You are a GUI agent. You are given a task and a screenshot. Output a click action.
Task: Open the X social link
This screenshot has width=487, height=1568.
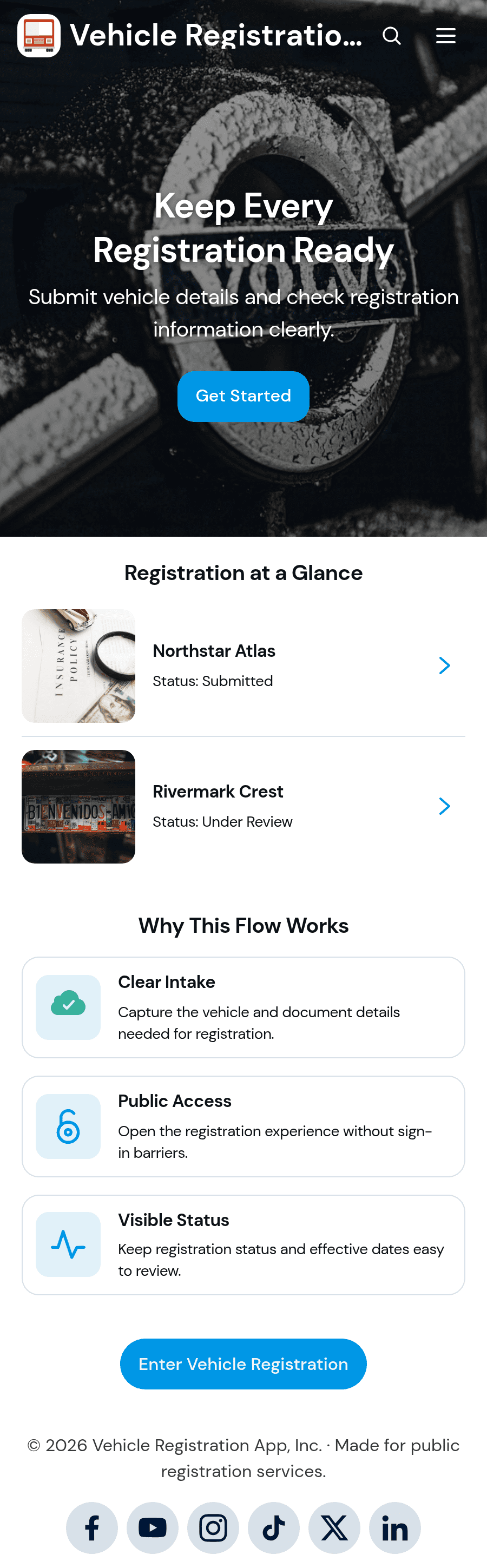pyautogui.click(x=334, y=1528)
